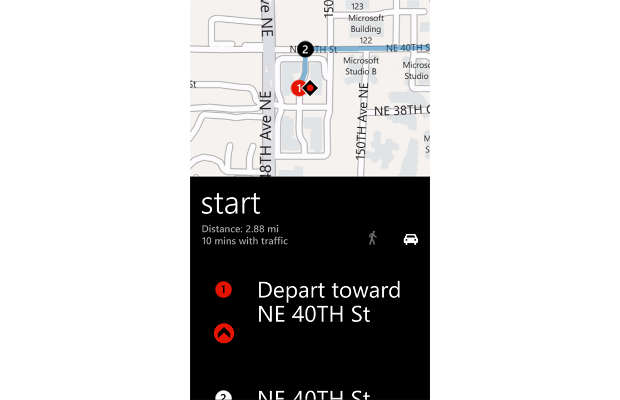Screen dimensions: 620x400
Task: Switch to walking directions
Action: coord(373,238)
